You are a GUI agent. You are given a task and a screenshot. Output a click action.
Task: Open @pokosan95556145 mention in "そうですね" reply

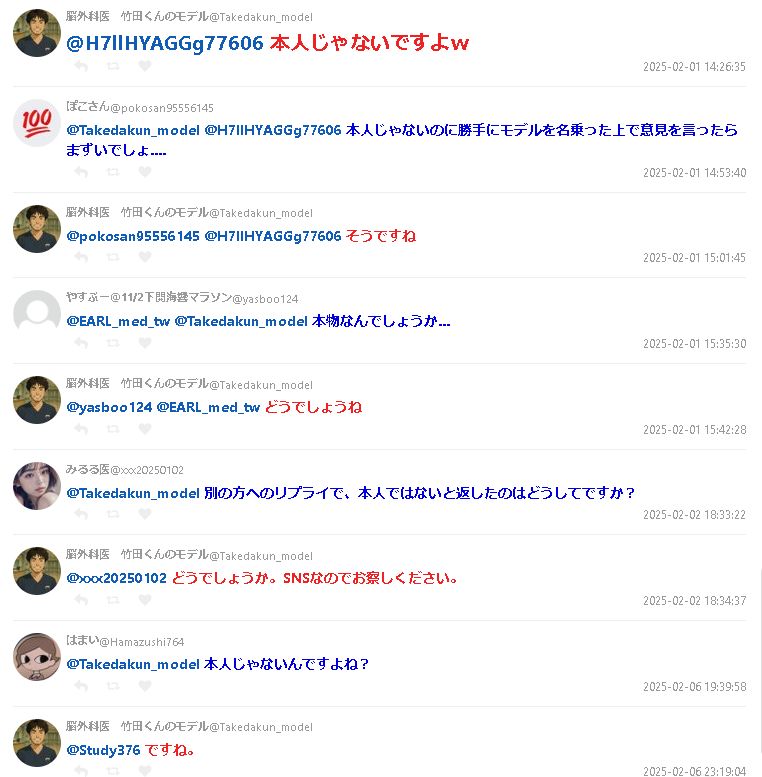[133, 236]
